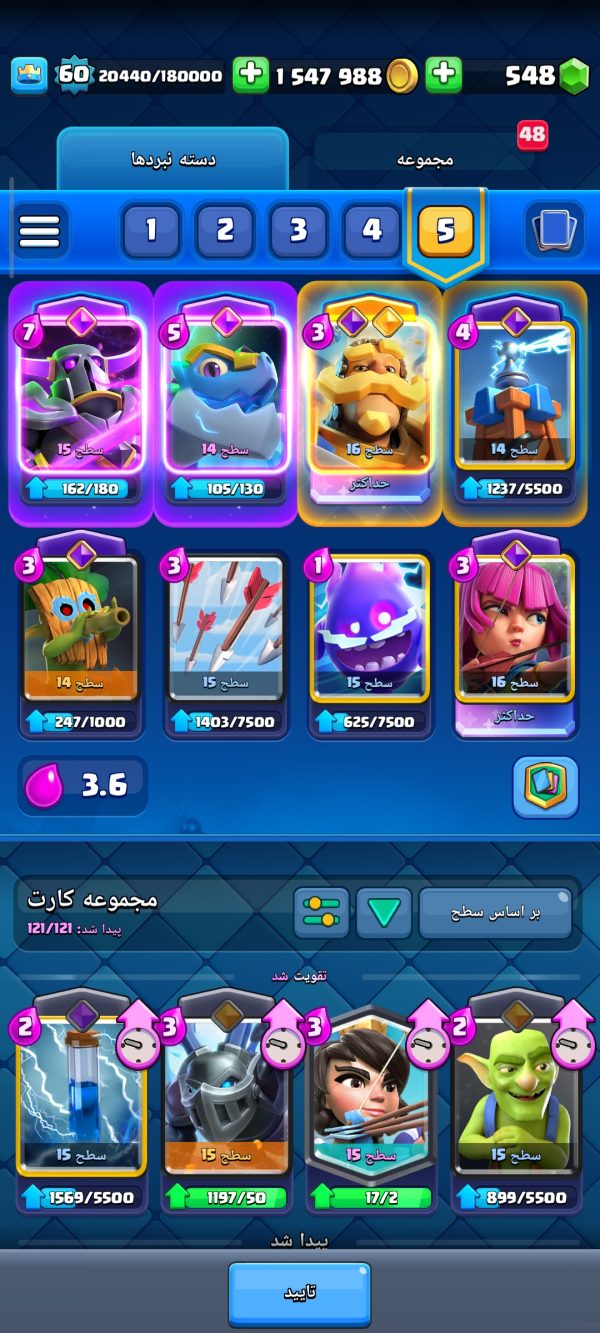Switch to the مجموعه tab

point(426,159)
